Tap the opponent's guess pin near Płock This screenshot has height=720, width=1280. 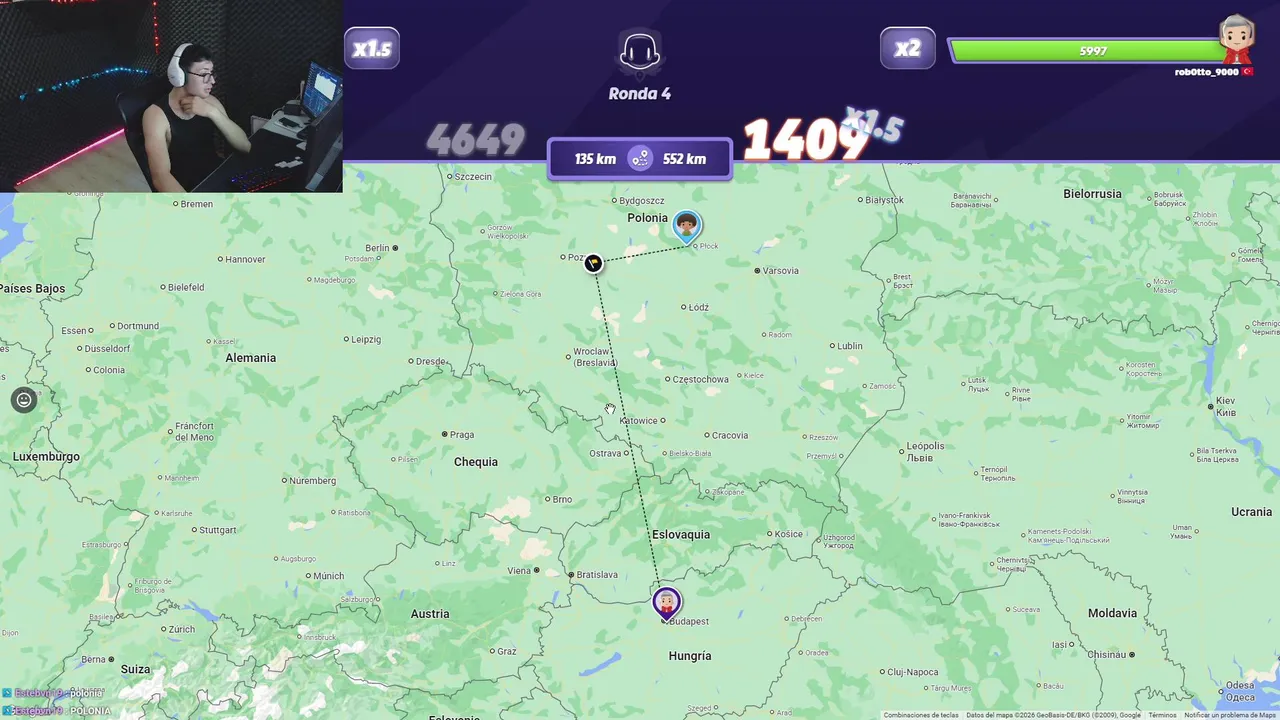tap(686, 226)
